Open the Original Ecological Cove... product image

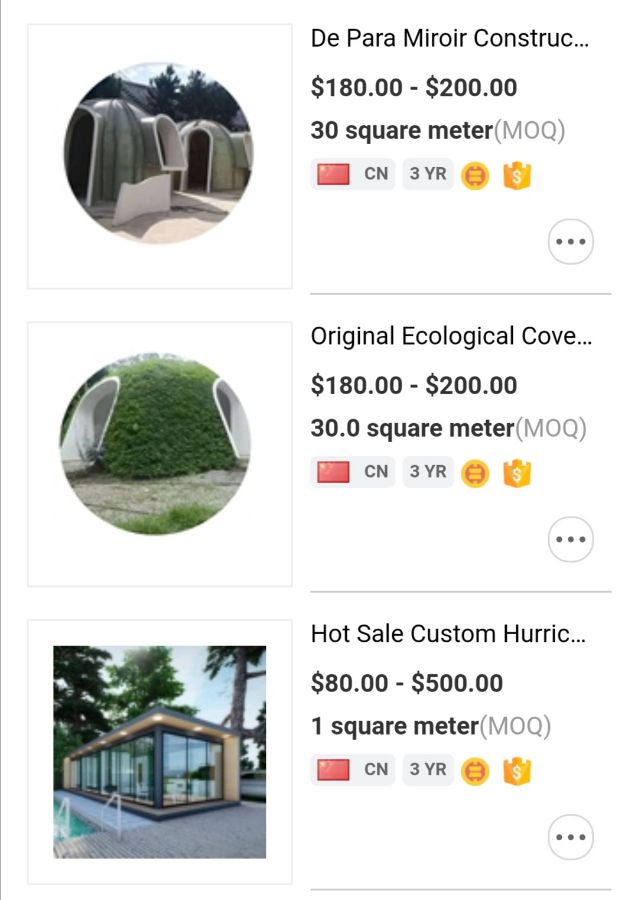tap(159, 453)
